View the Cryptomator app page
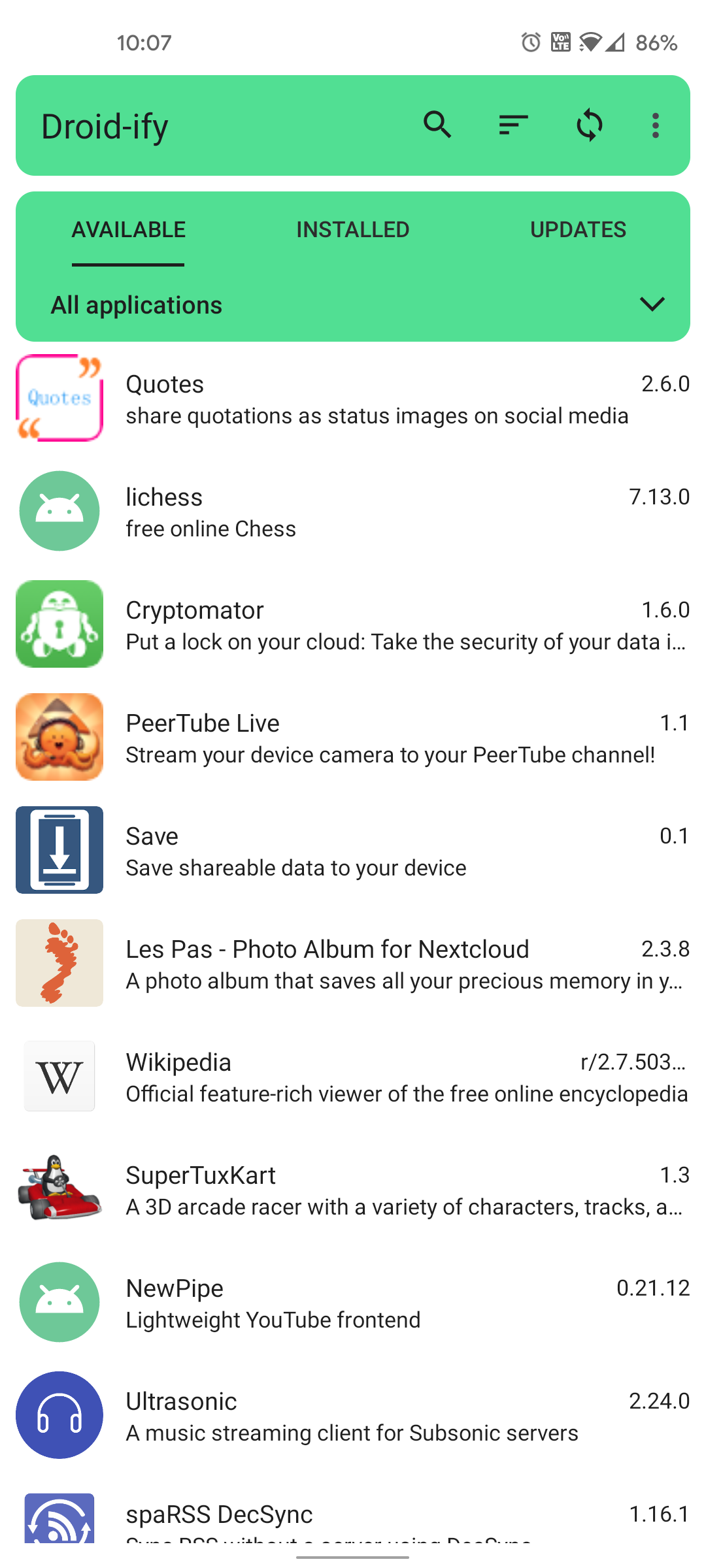 (353, 624)
